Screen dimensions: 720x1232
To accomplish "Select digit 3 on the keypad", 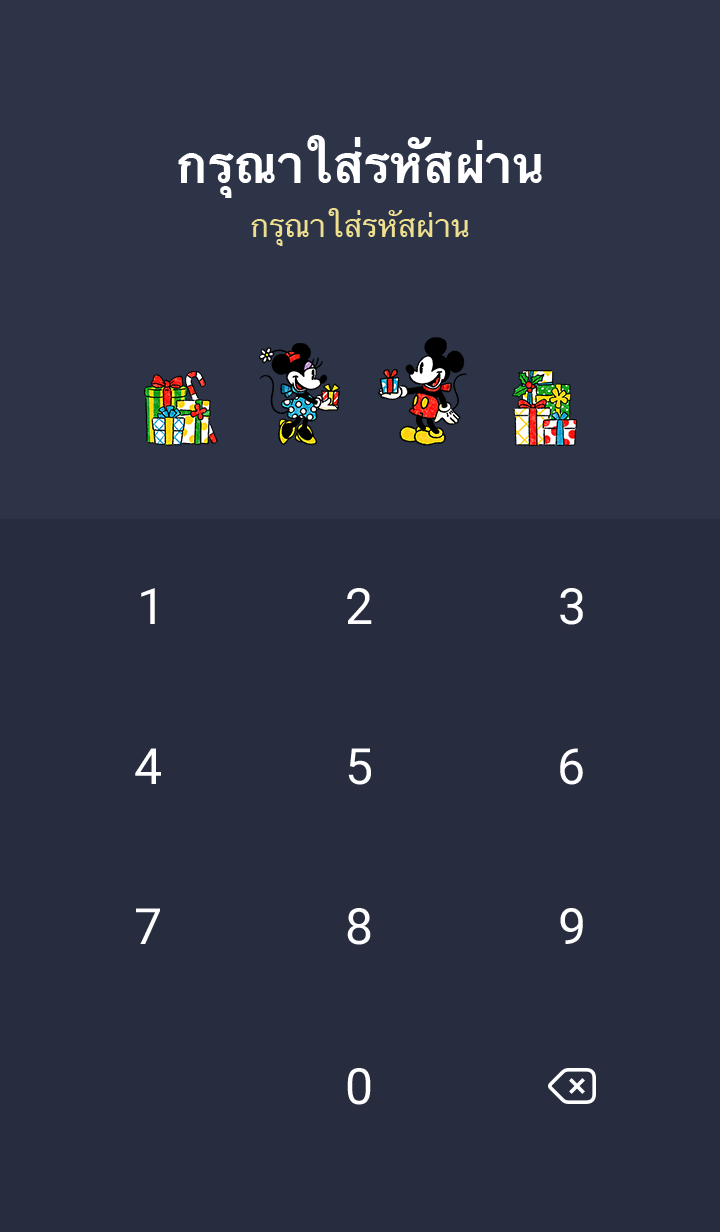I will click(x=571, y=607).
